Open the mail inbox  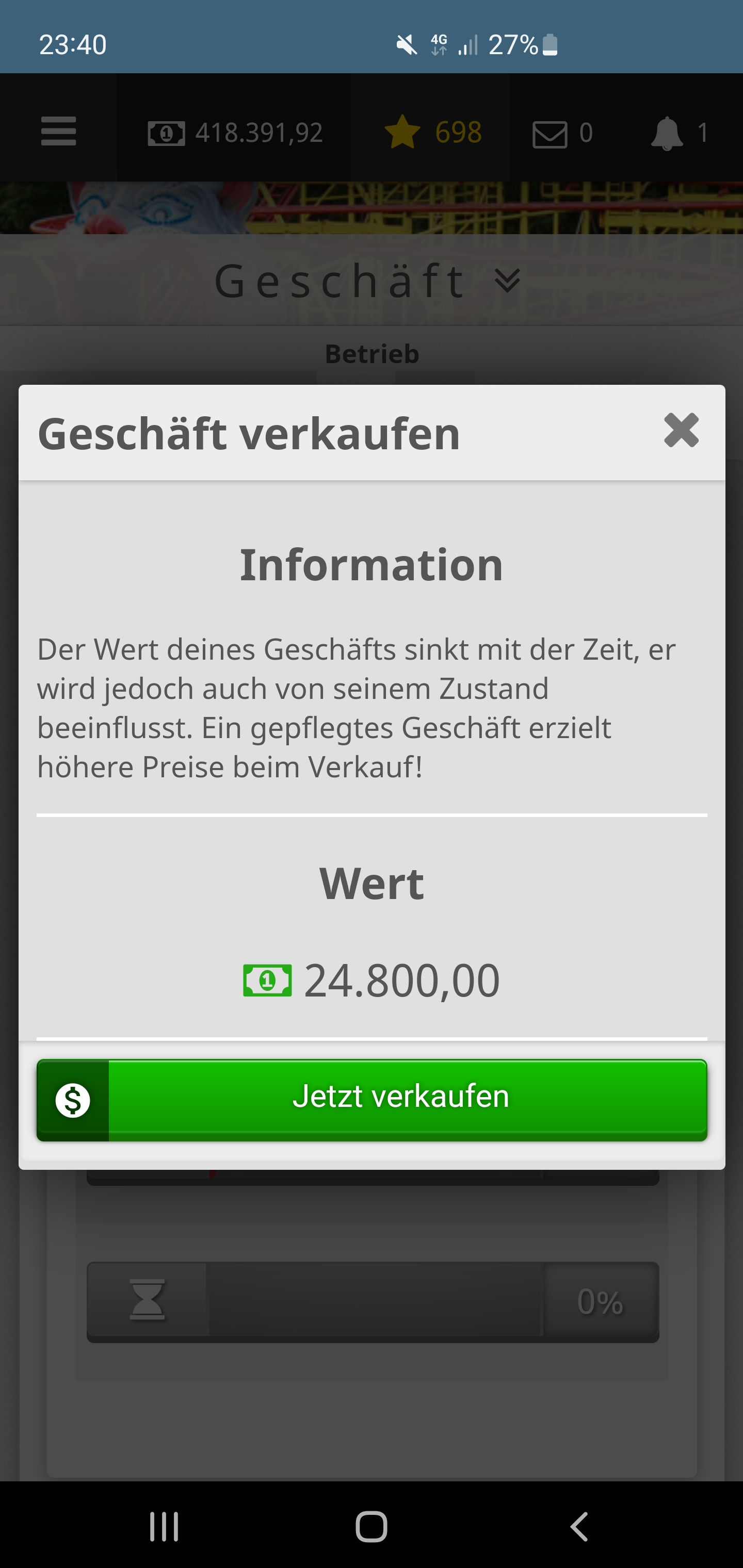pyautogui.click(x=561, y=133)
